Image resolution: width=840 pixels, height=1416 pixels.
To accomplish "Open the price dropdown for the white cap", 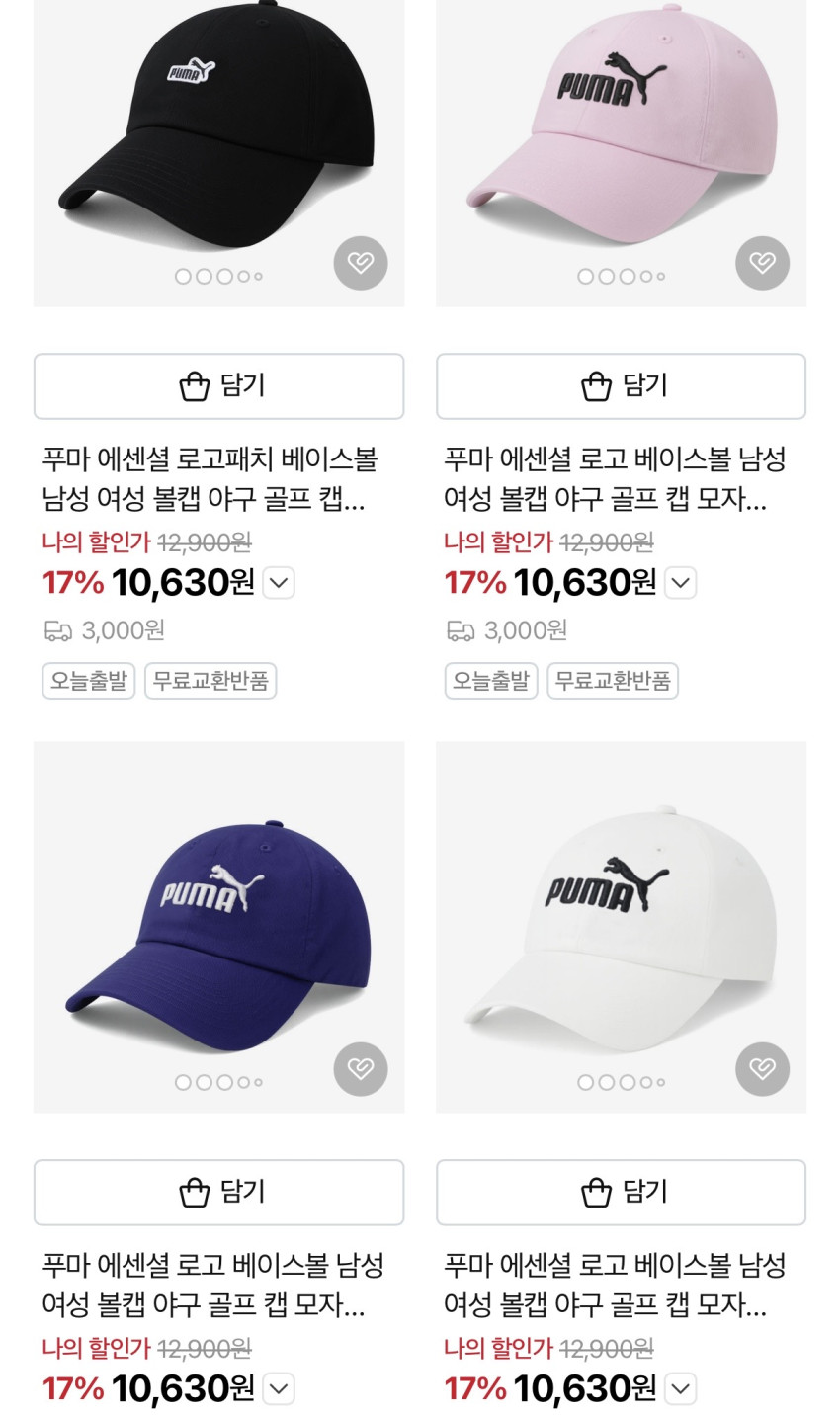I will [x=681, y=1389].
